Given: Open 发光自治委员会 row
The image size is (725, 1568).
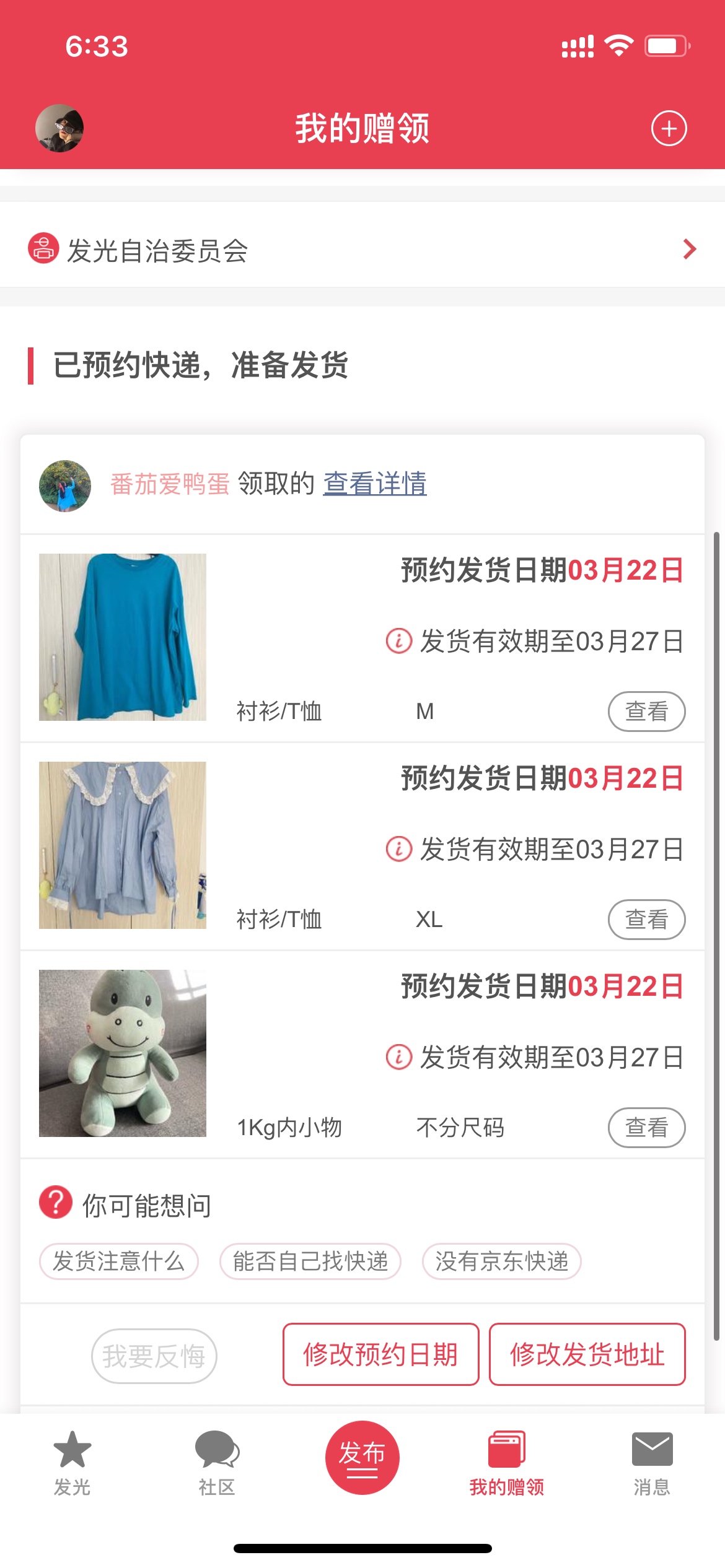Looking at the screenshot, I should (x=362, y=250).
